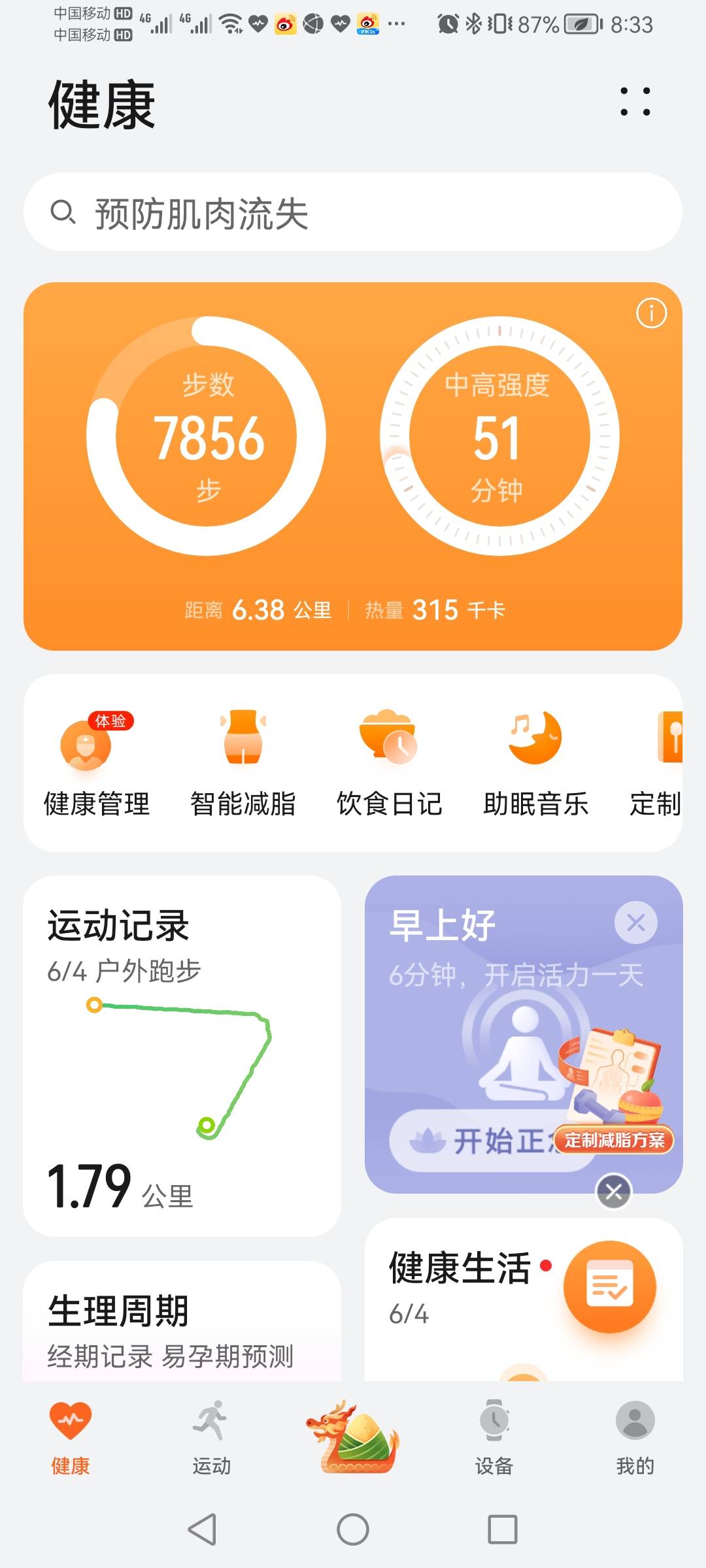Tap the info icon on the activity card
This screenshot has width=706, height=1568.
[651, 314]
